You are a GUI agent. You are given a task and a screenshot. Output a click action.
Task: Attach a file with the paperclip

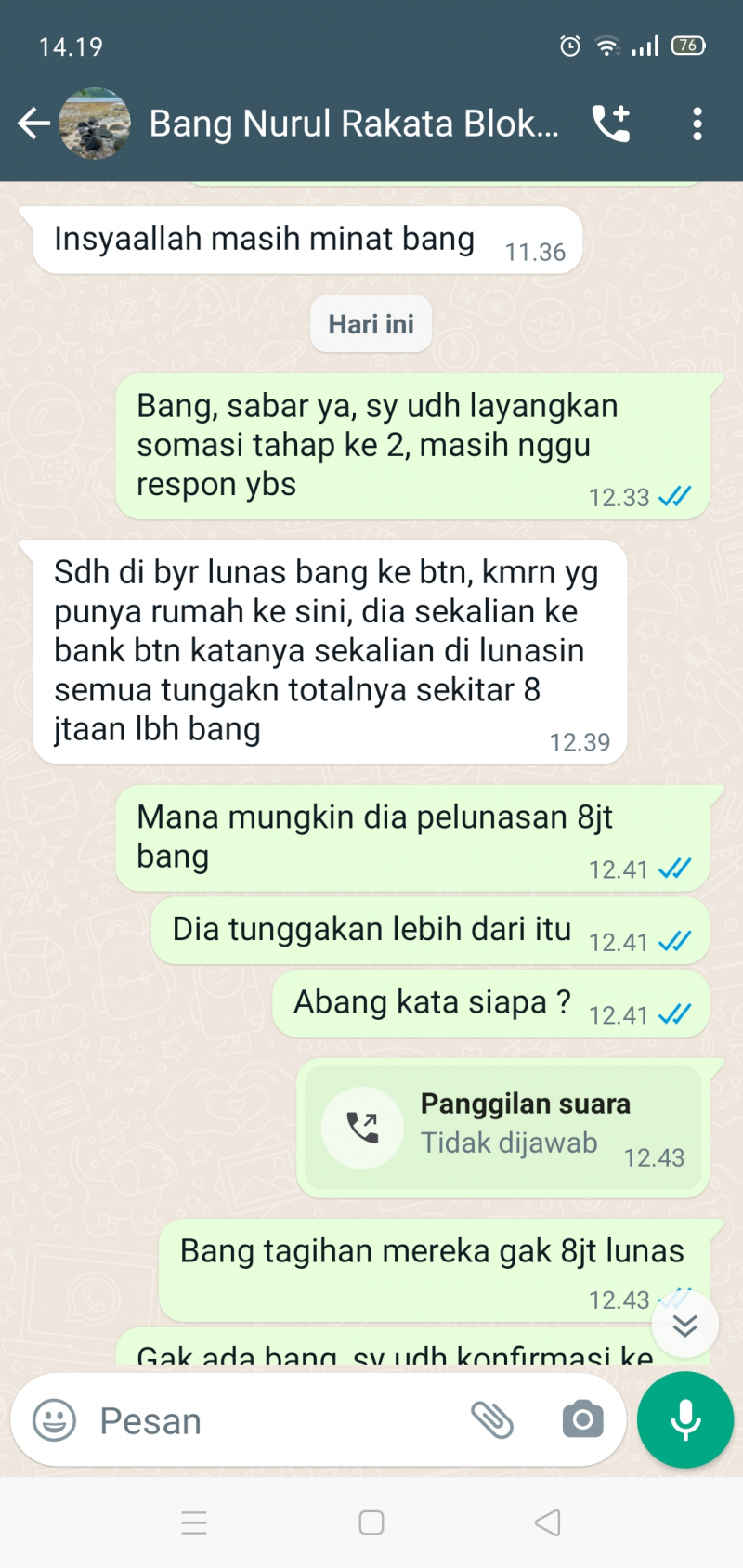point(492,1420)
